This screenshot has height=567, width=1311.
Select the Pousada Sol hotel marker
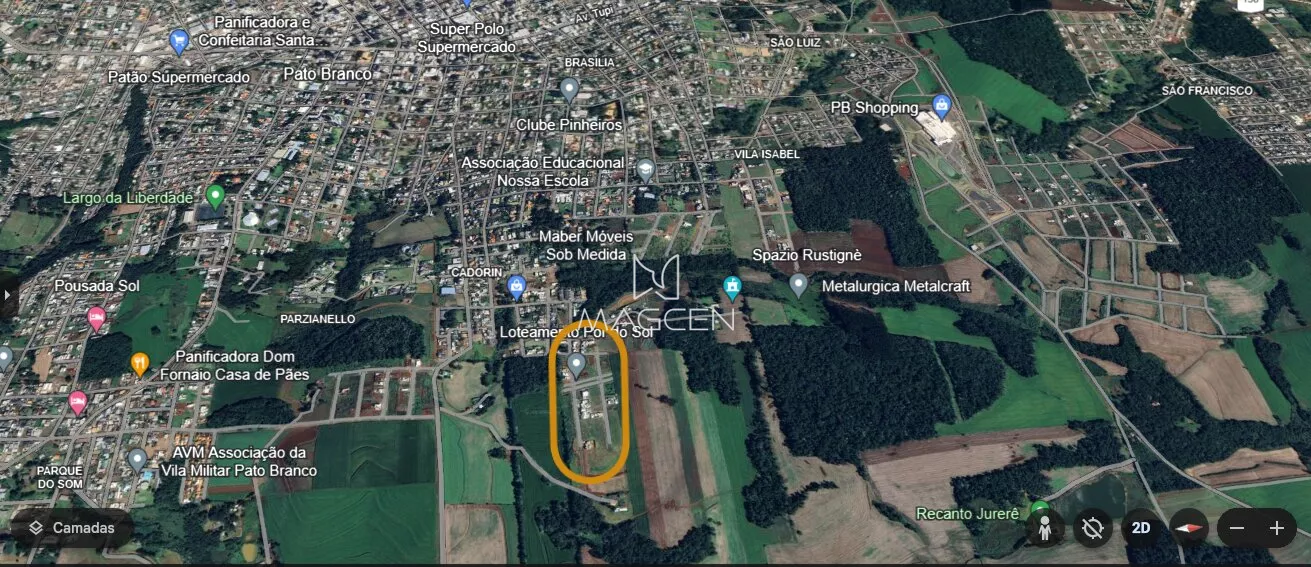[x=96, y=320]
